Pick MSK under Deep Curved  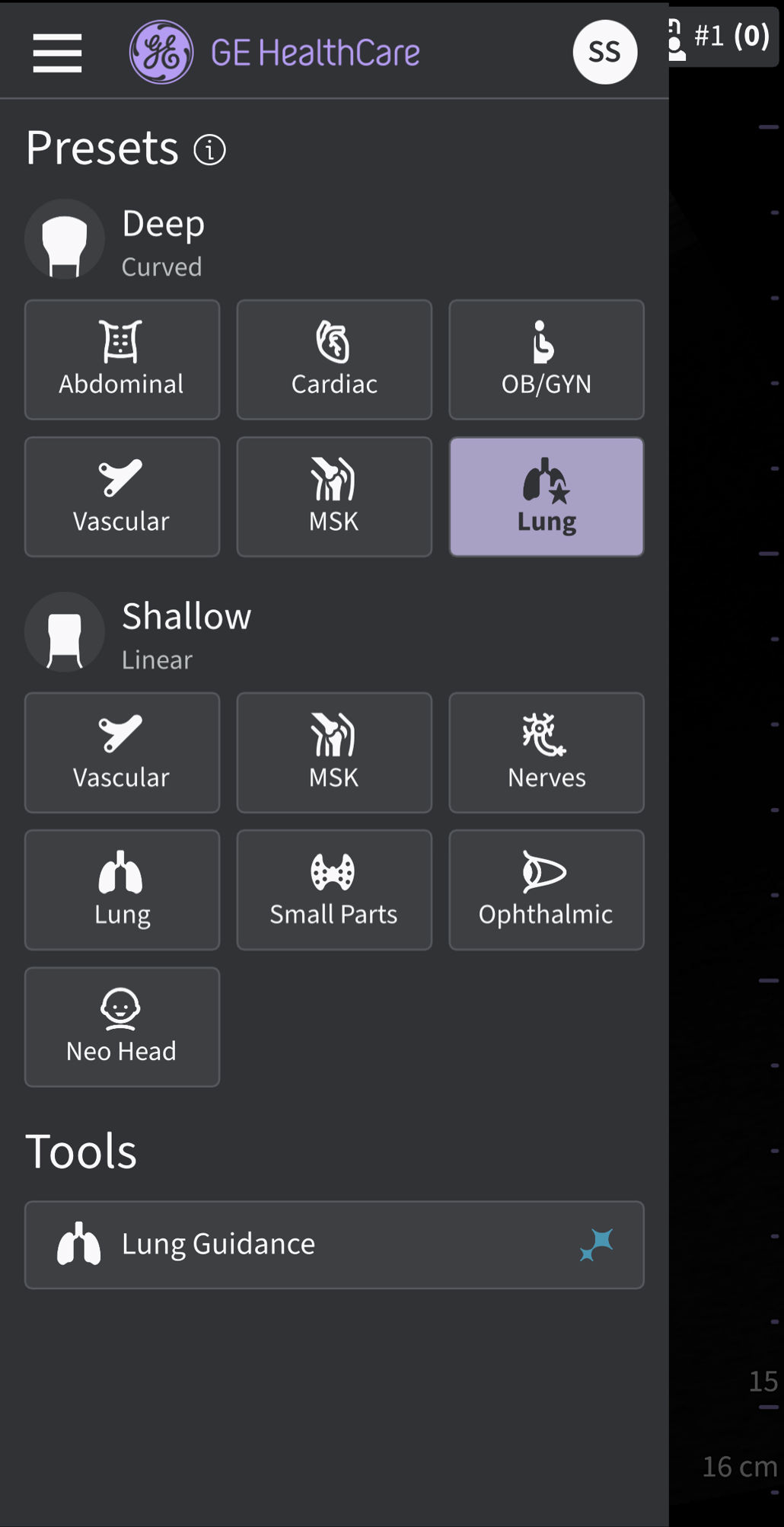pos(334,497)
